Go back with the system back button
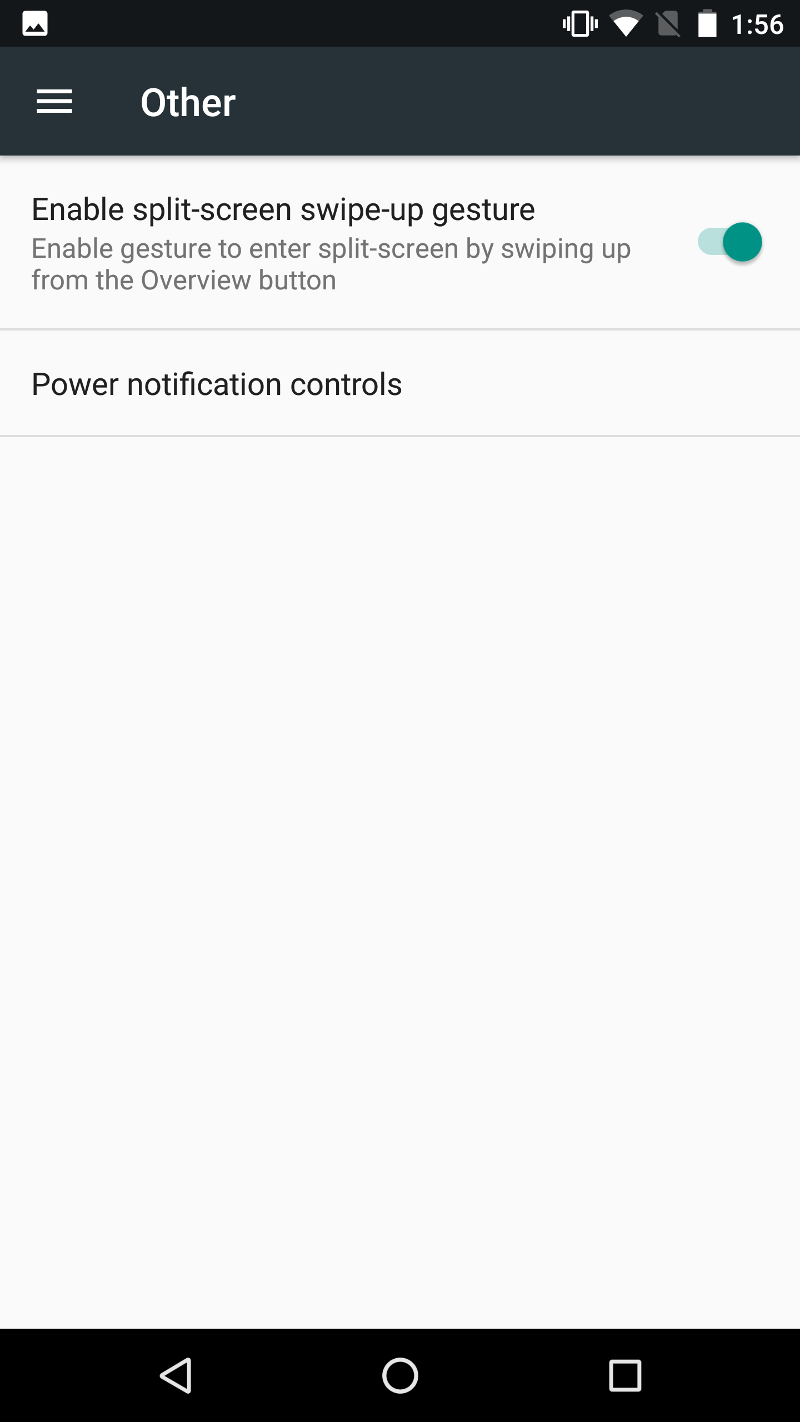Screen dimensions: 800x1422 [x=176, y=1375]
